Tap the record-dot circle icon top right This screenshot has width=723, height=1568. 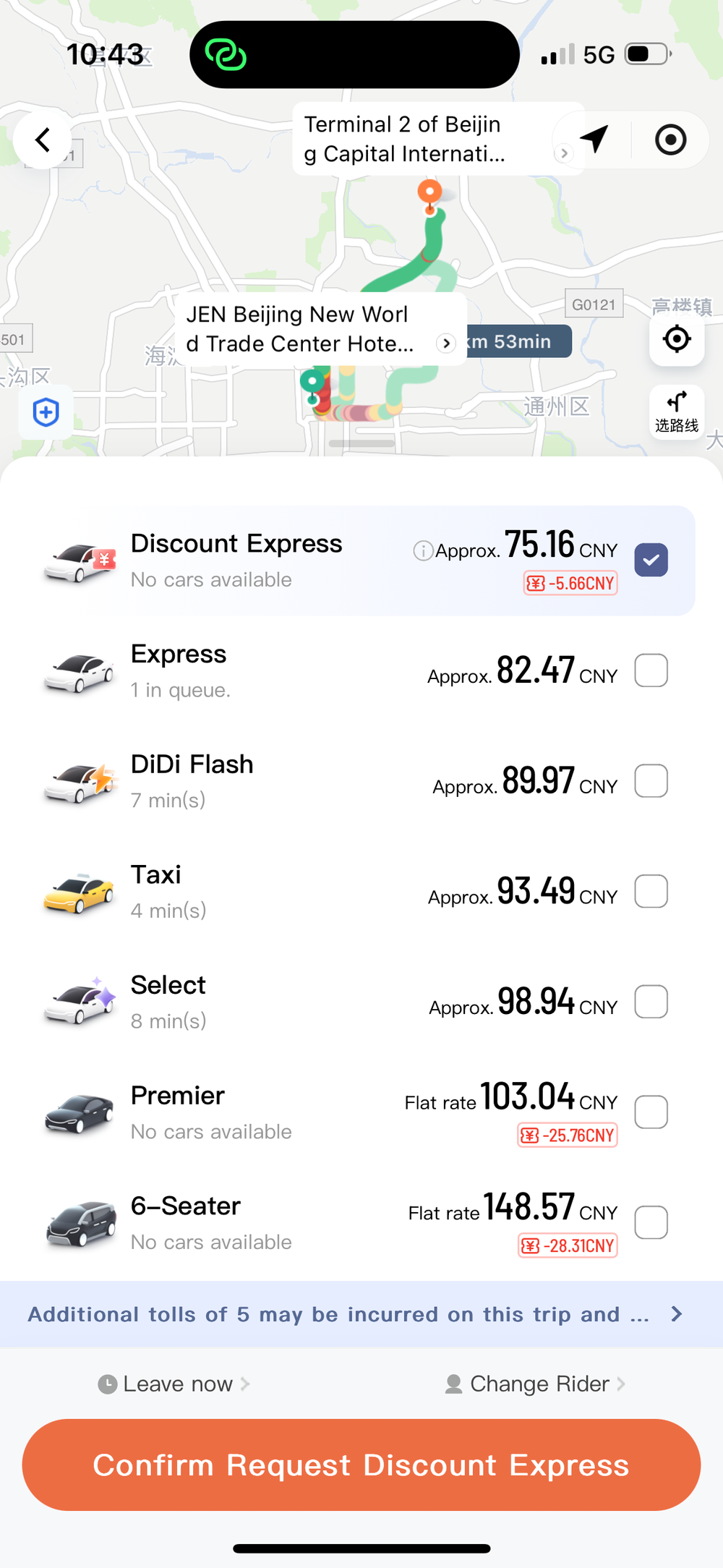pyautogui.click(x=669, y=140)
